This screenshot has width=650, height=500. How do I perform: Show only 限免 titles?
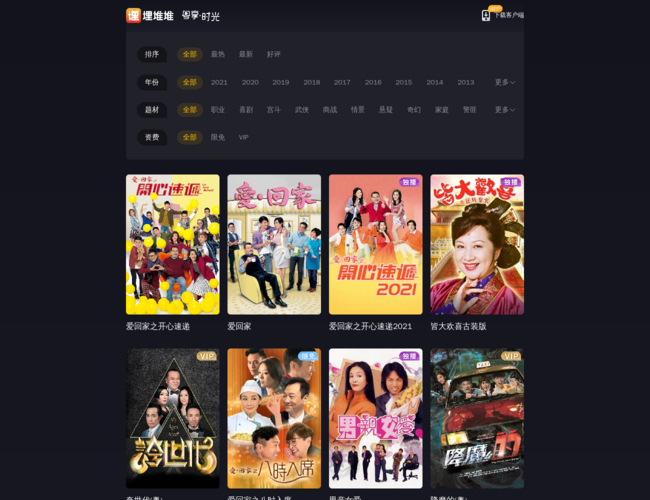click(x=218, y=137)
